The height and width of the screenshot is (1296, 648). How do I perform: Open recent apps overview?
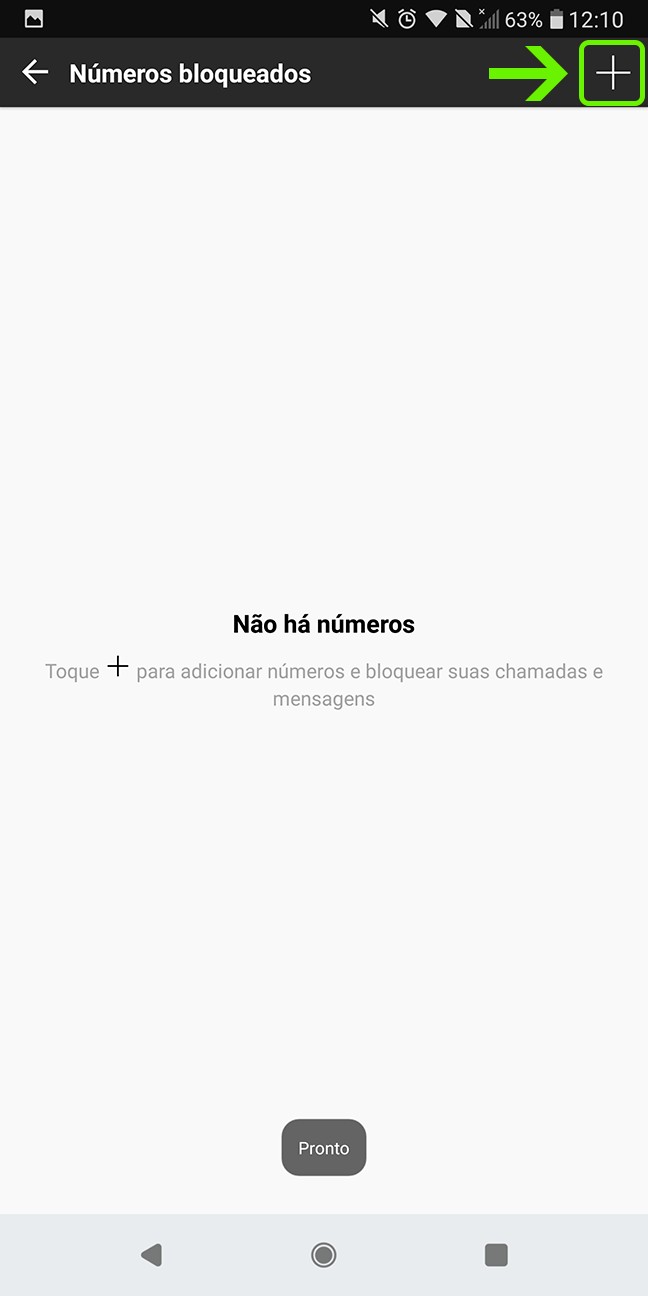coord(496,1254)
